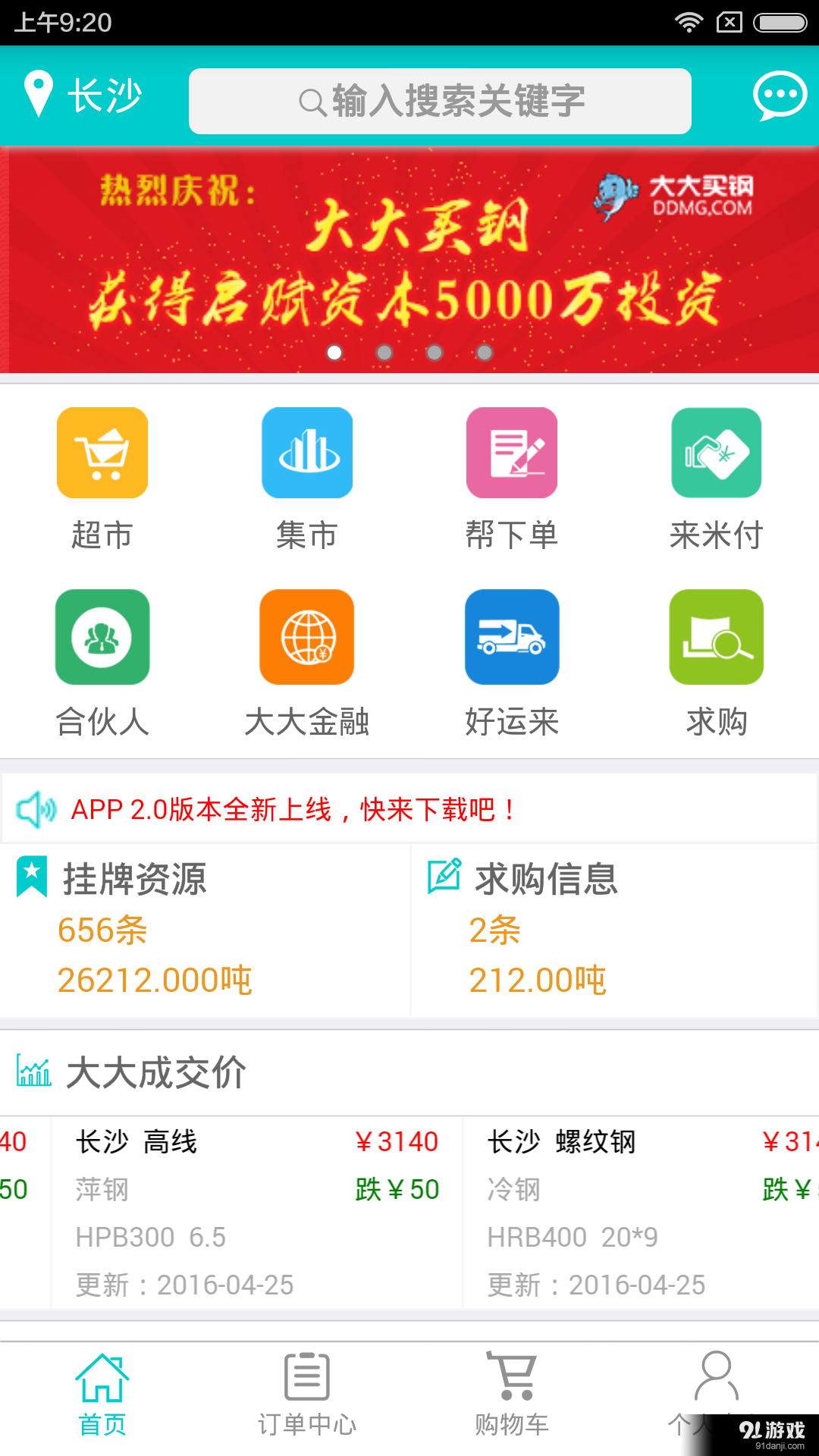Image resolution: width=819 pixels, height=1456 pixels.
Task: Tap the message bubble icon top right
Action: tap(779, 96)
